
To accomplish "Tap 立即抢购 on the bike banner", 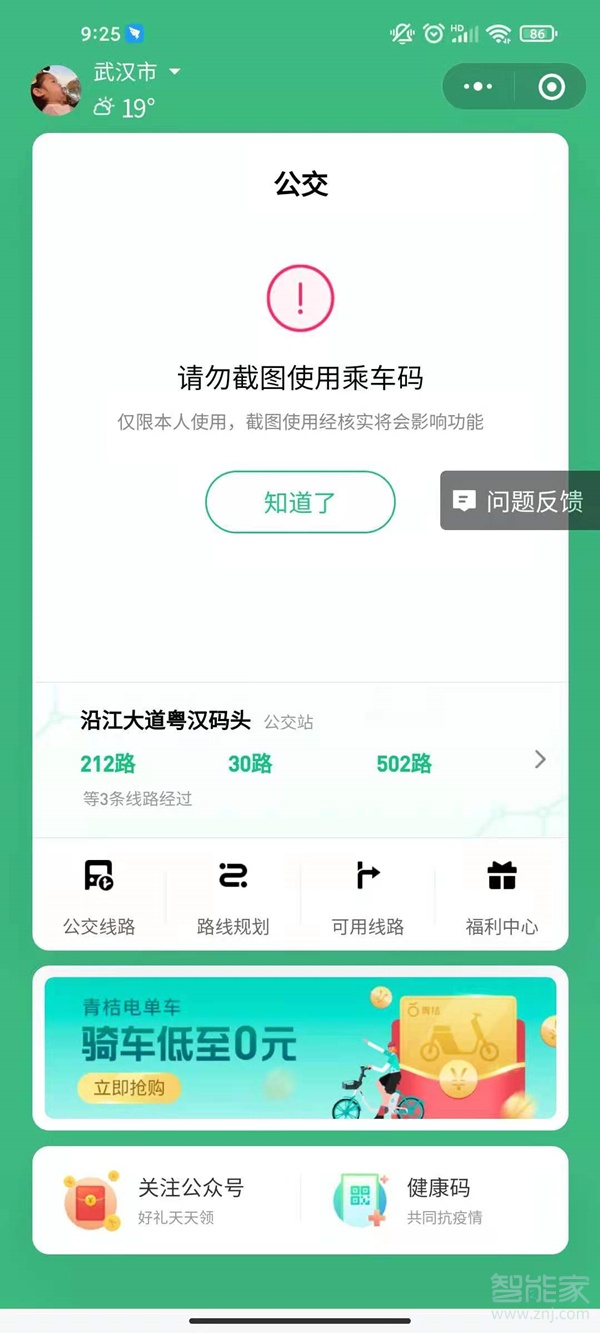I will point(129,1088).
